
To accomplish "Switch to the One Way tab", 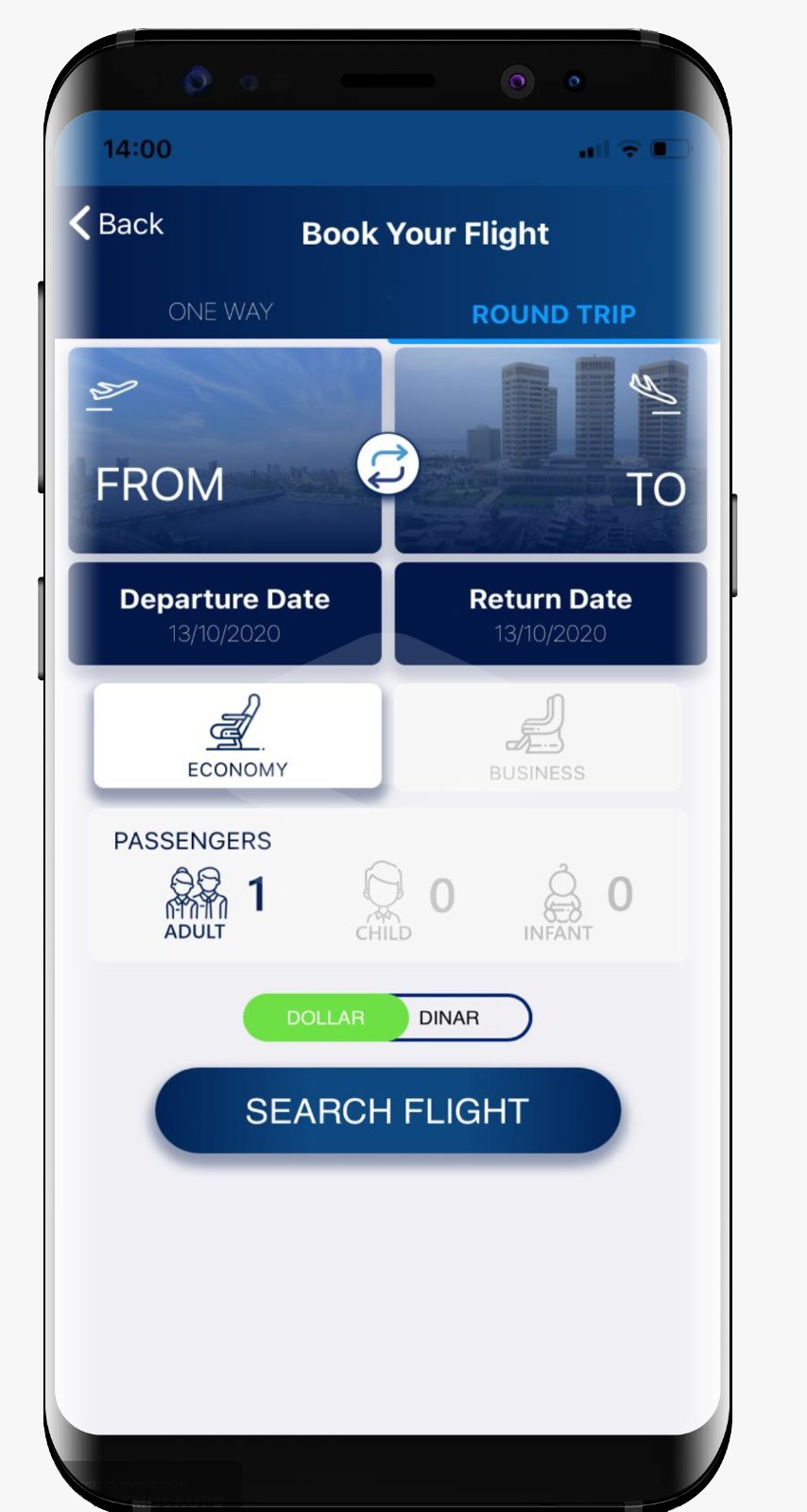I will (x=220, y=312).
